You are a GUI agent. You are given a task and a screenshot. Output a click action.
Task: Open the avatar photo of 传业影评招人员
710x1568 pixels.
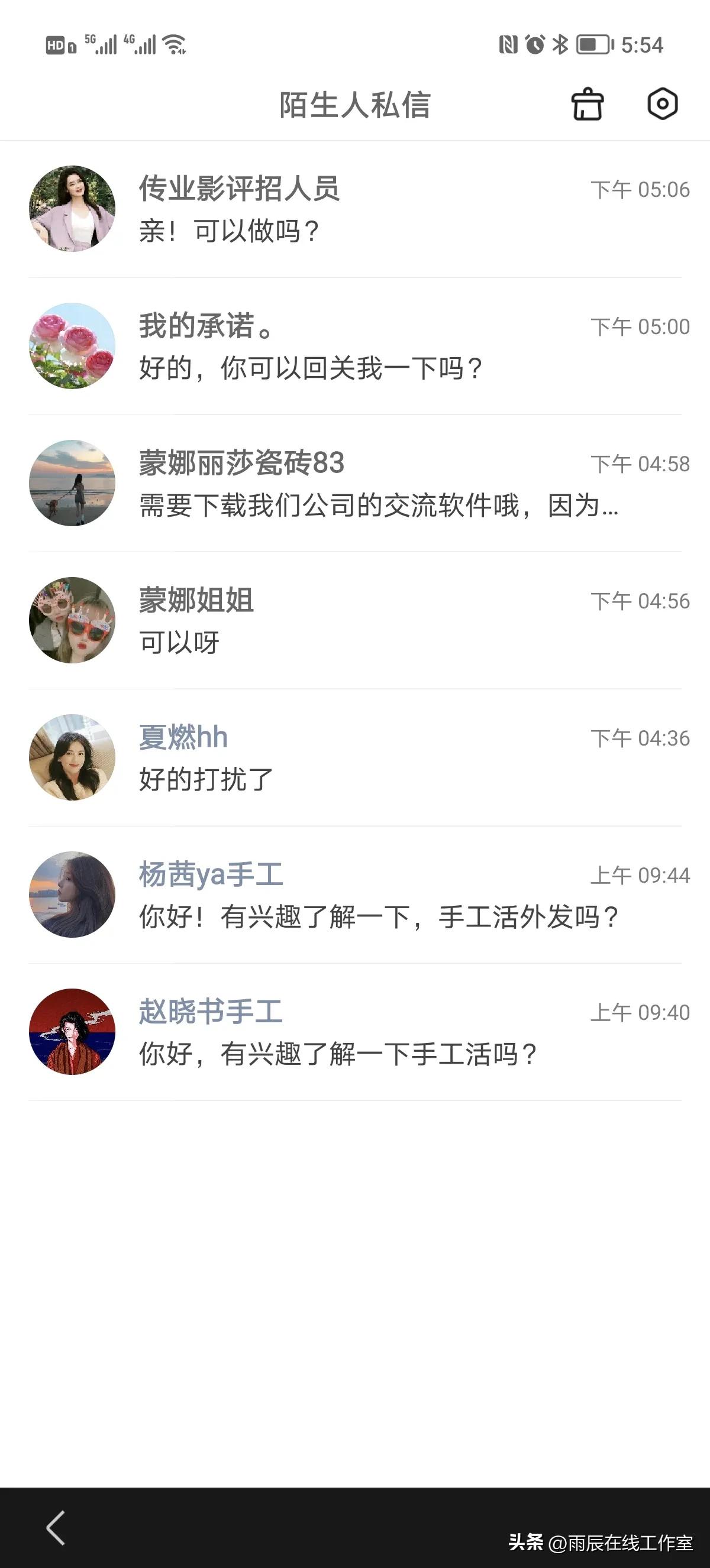[72, 208]
